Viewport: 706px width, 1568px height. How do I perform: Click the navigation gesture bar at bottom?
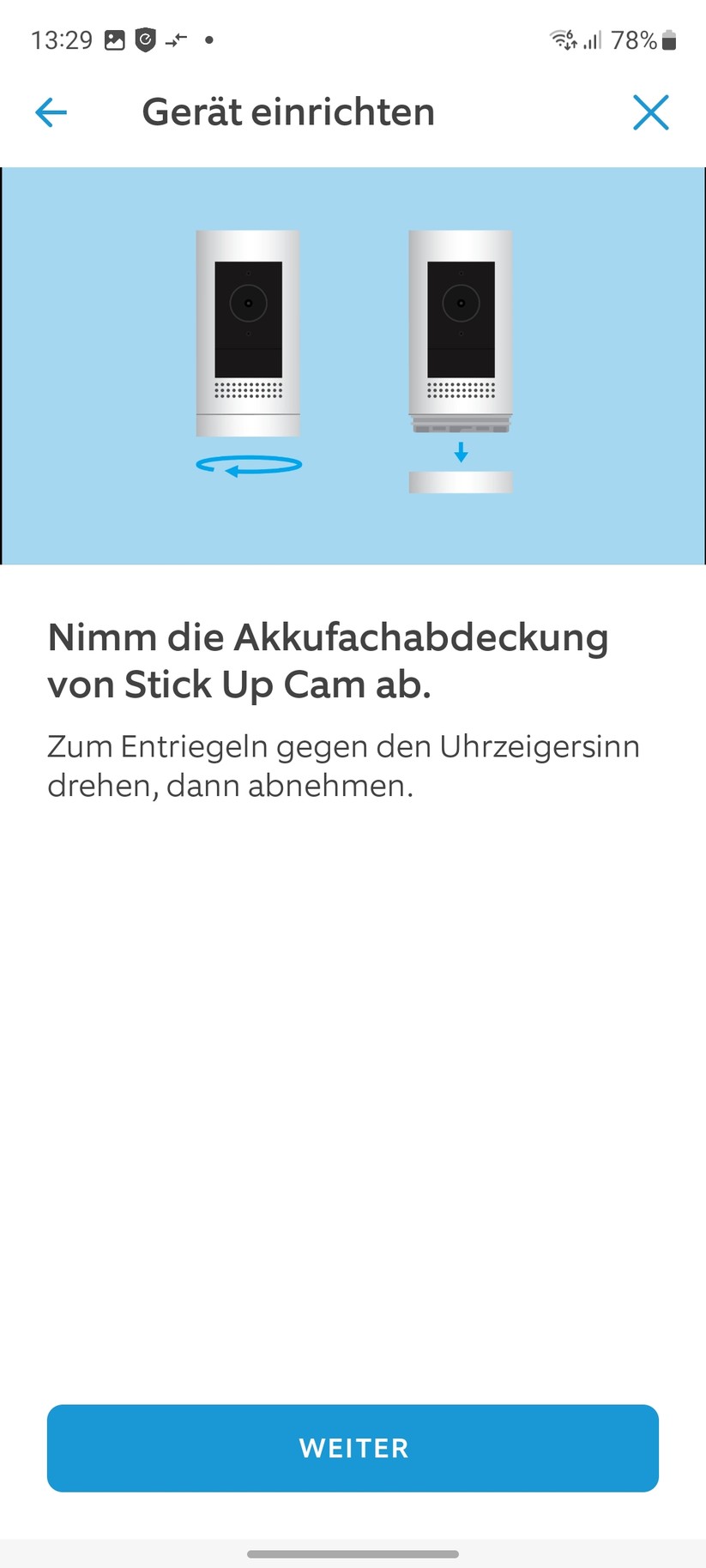pos(353,1554)
